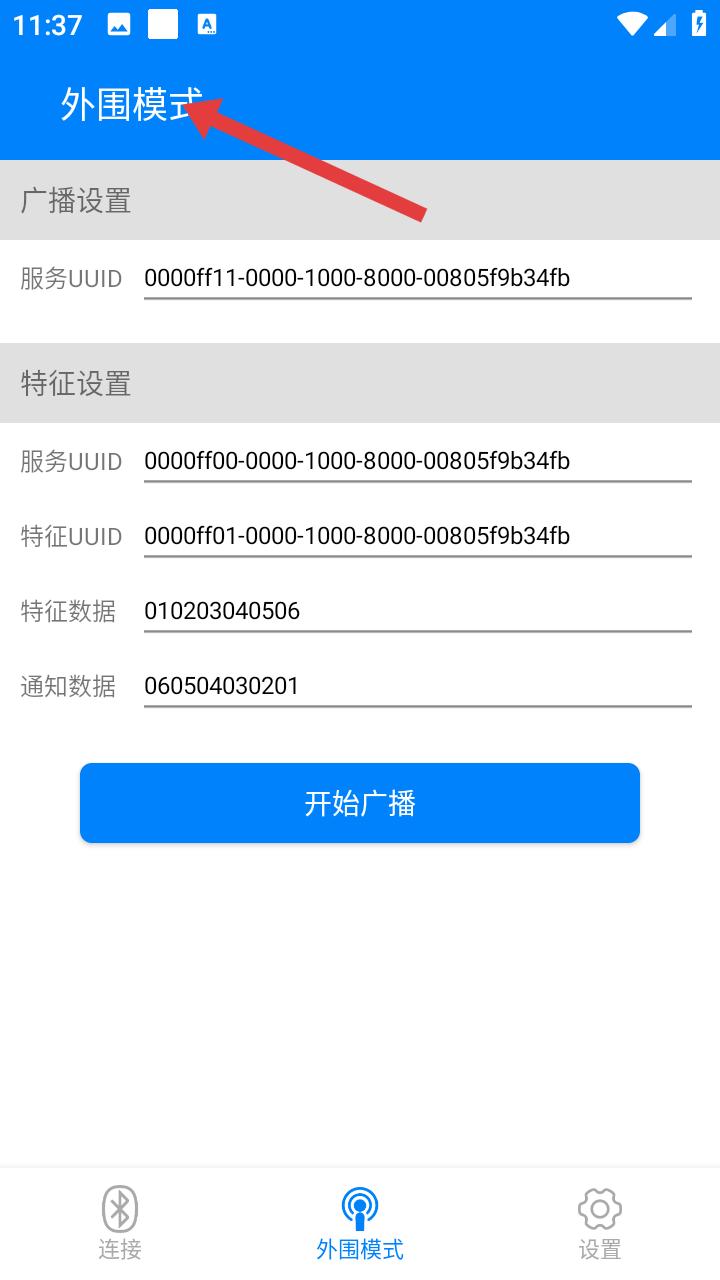The height and width of the screenshot is (1280, 720).
Task: Start broadcasting with 开始广播
Action: click(360, 803)
